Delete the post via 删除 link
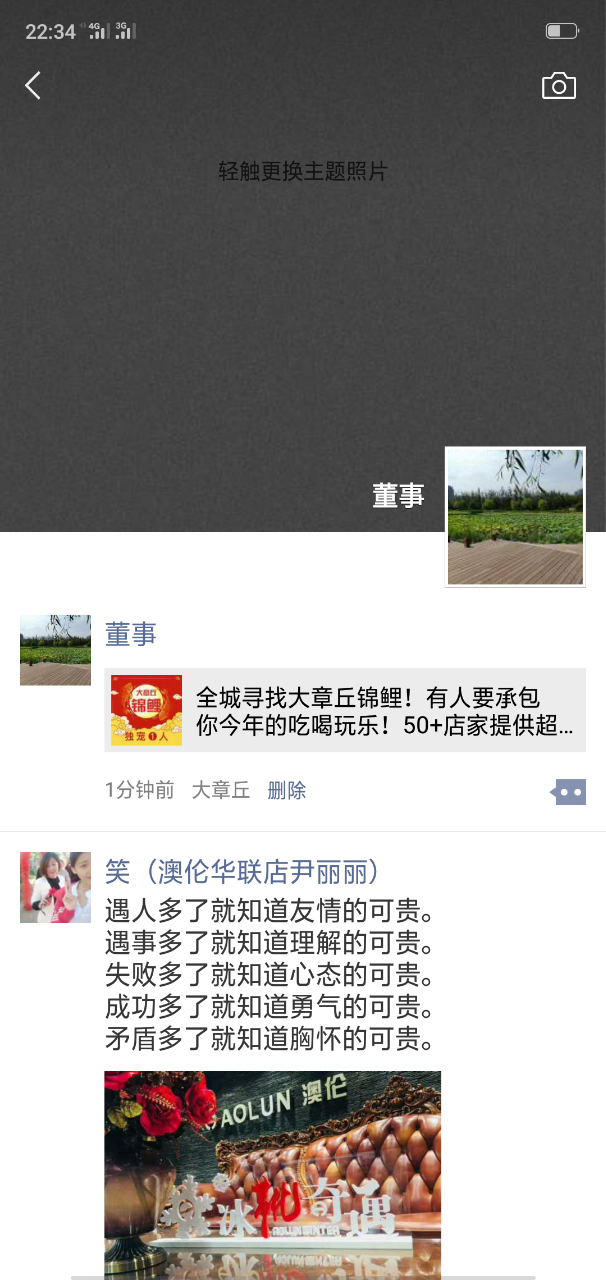606x1280 pixels. click(x=286, y=790)
